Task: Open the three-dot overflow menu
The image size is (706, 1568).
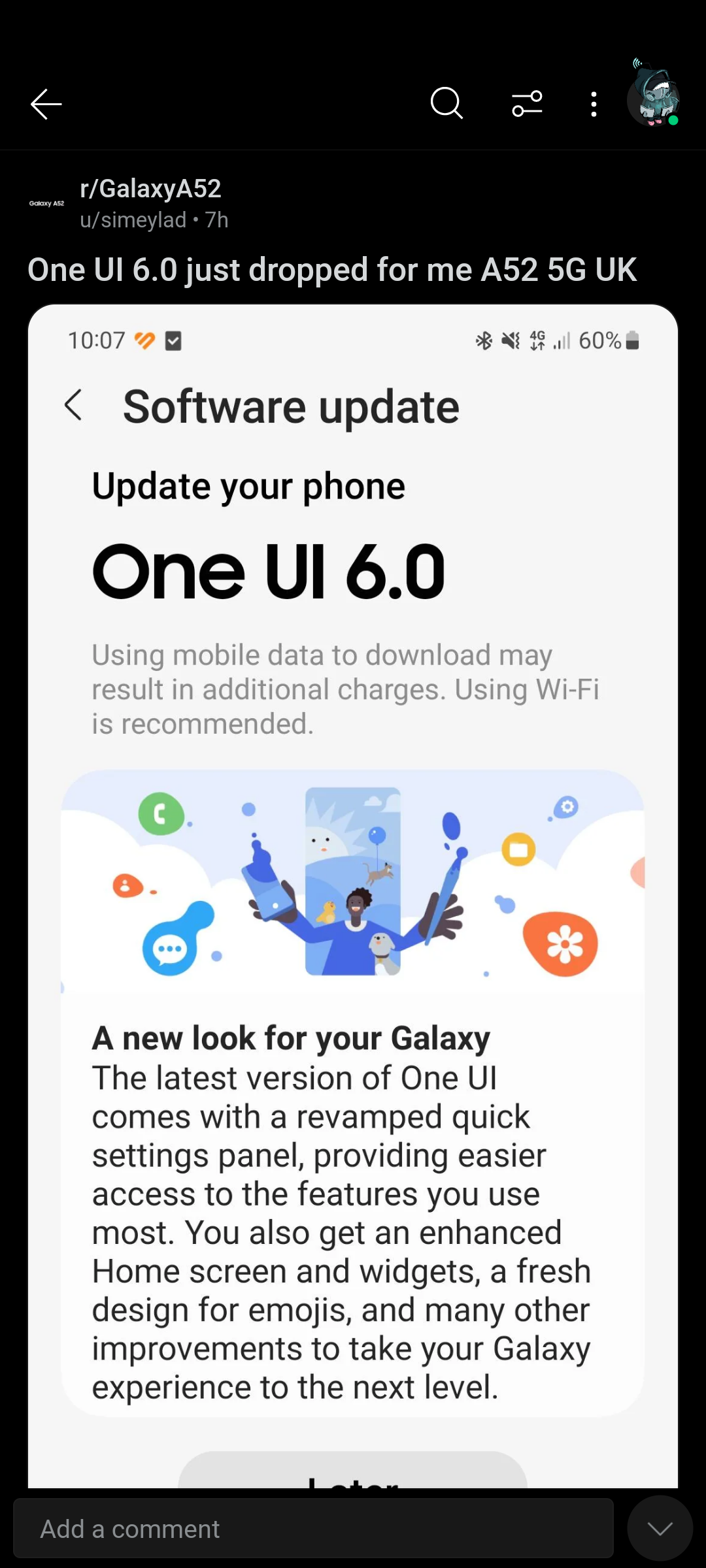Action: [x=594, y=104]
